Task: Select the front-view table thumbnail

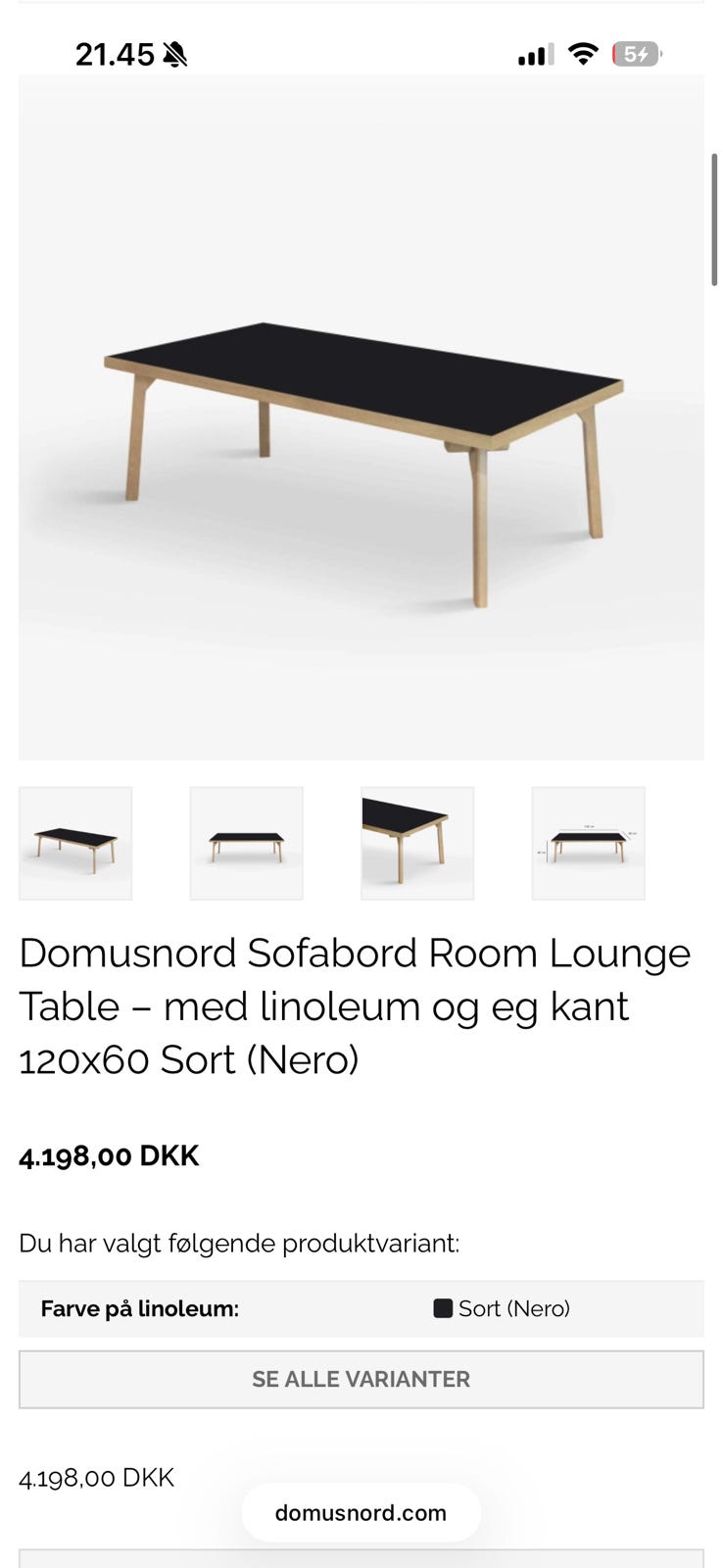Action: [x=246, y=843]
